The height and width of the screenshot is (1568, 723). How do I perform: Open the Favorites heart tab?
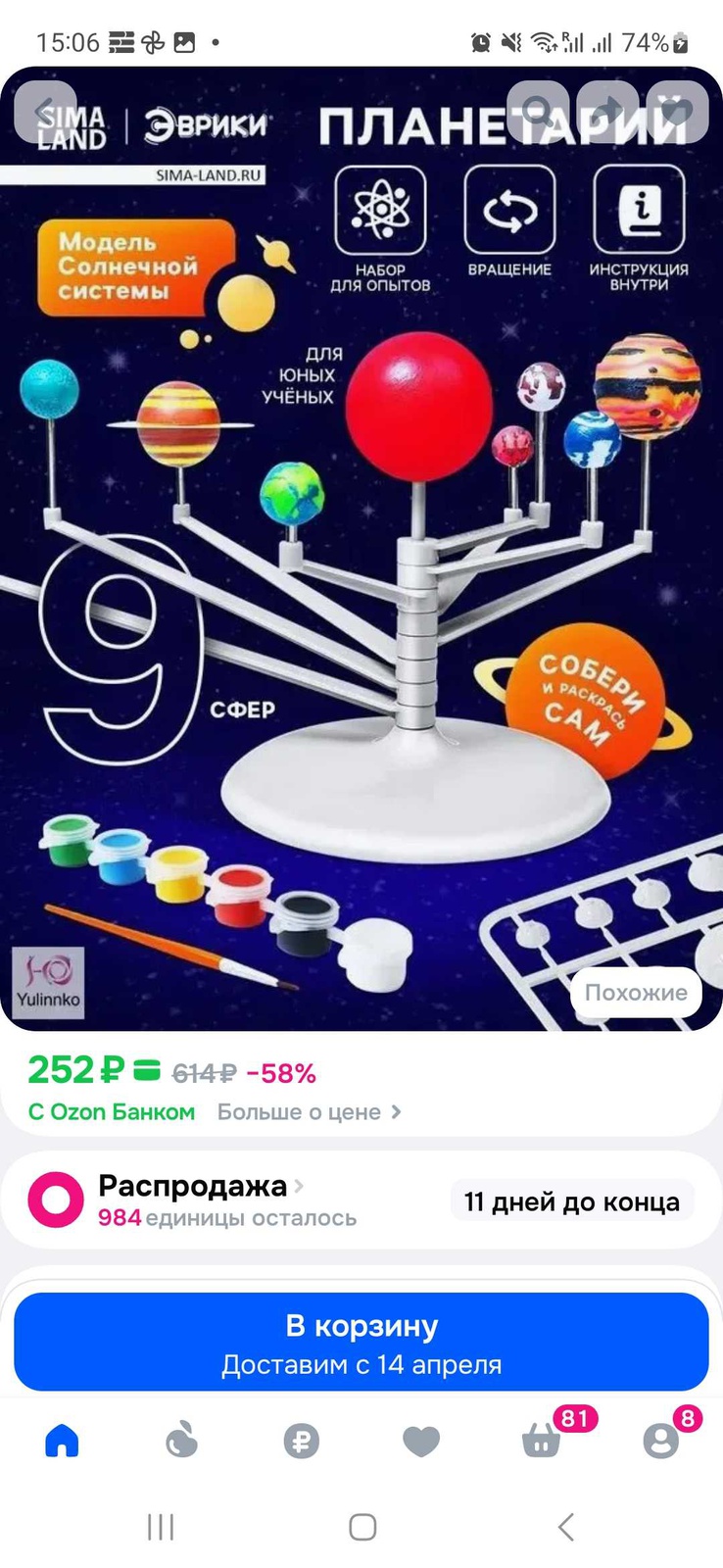click(x=421, y=1441)
